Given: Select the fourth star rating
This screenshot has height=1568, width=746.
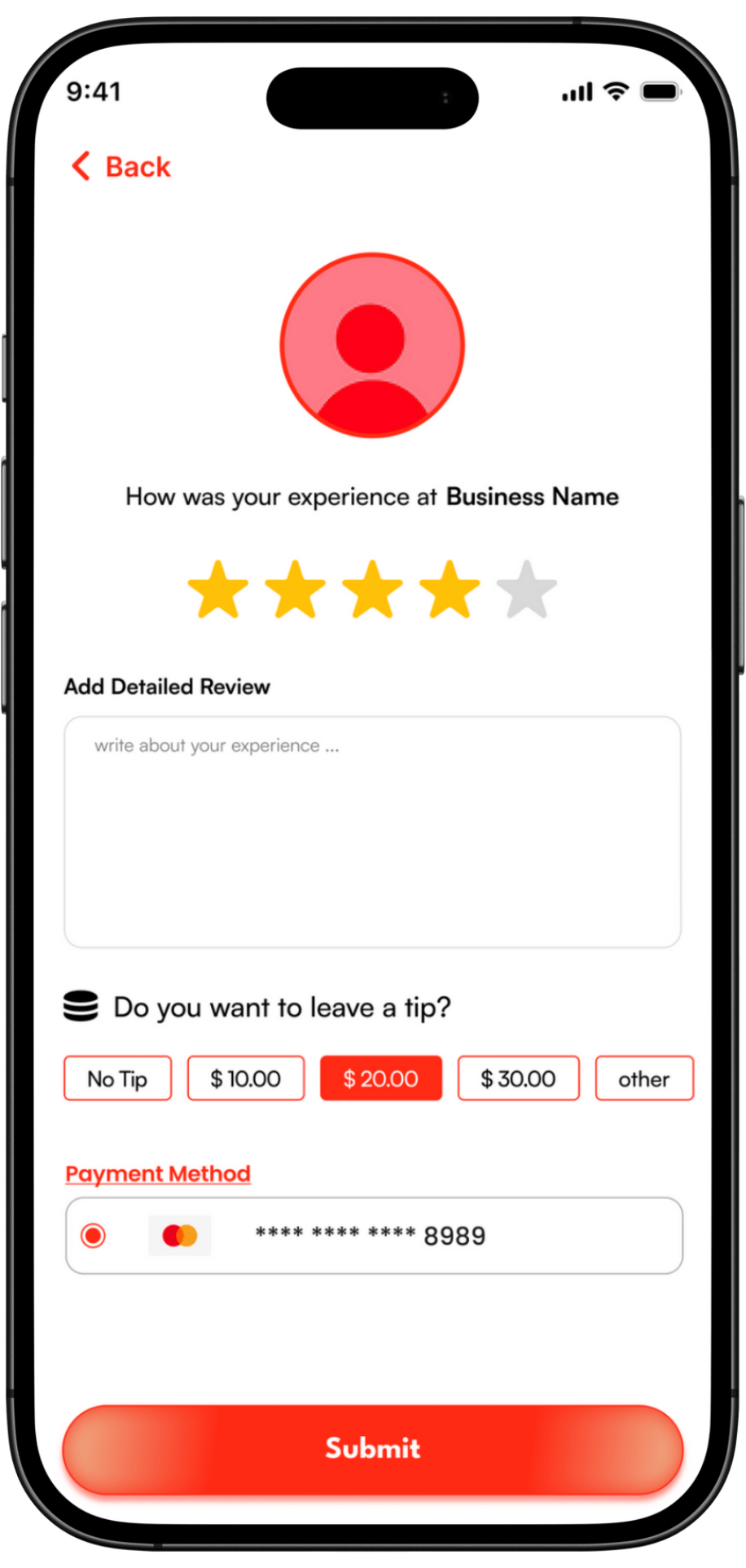Looking at the screenshot, I should [450, 590].
